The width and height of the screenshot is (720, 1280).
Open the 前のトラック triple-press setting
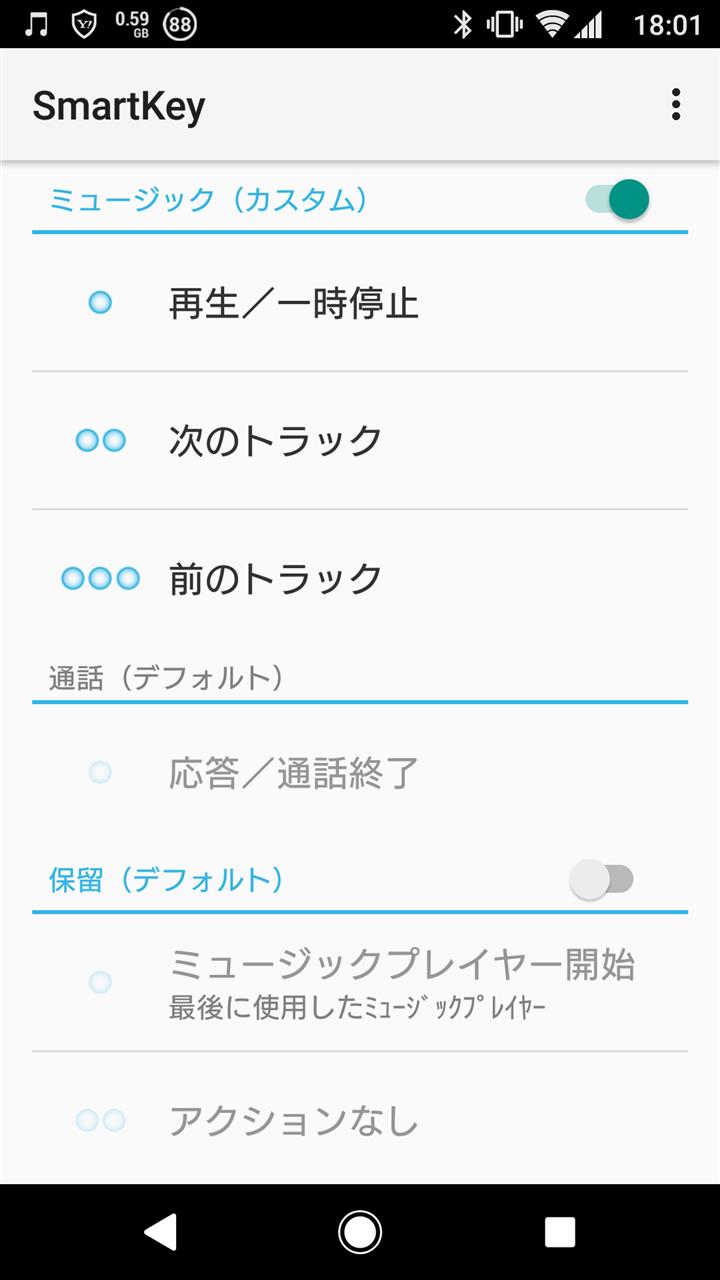tap(360, 578)
